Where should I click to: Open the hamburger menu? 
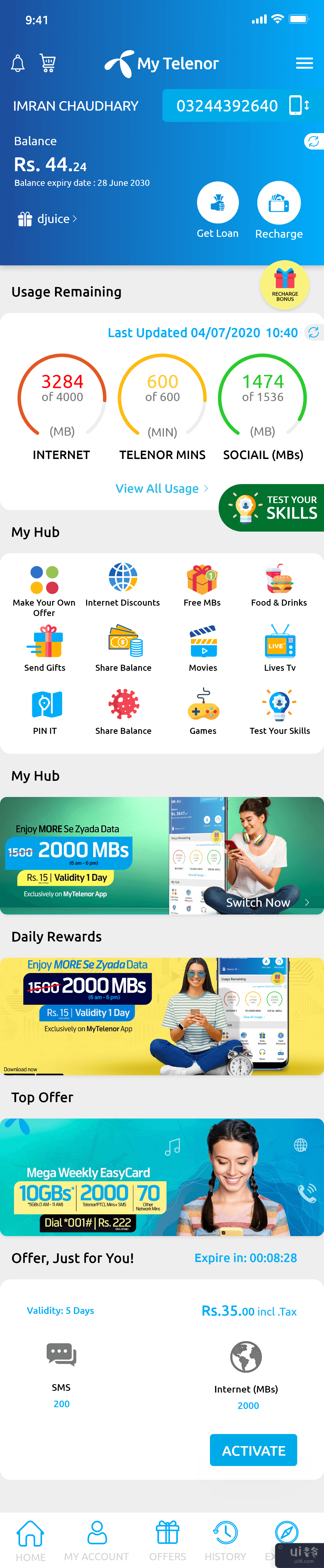pos(304,63)
